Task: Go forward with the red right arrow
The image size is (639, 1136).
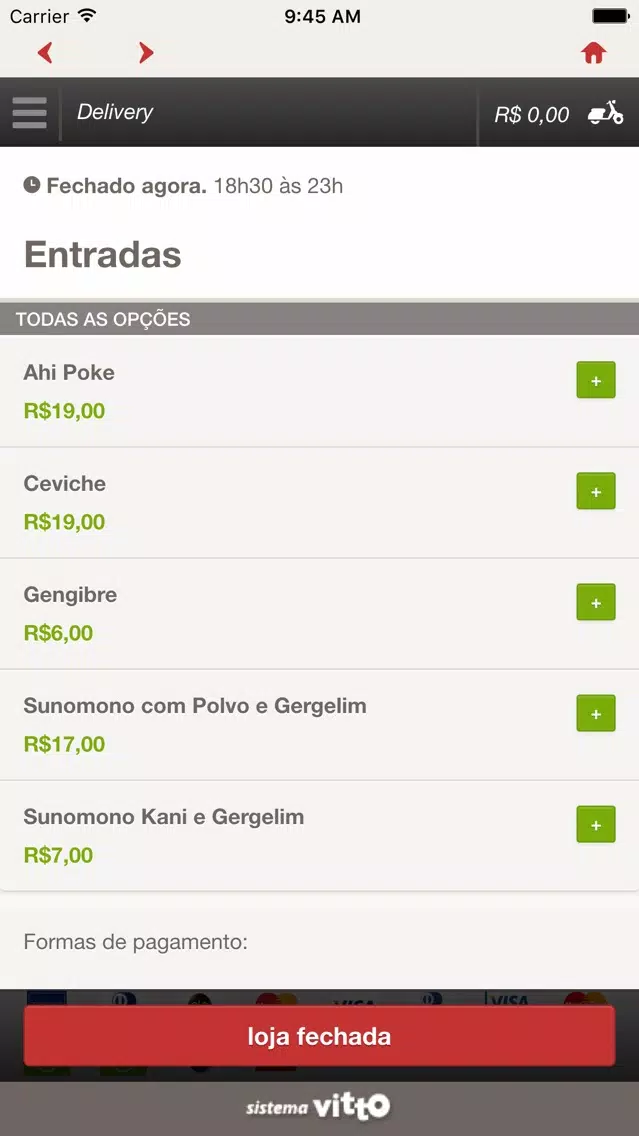Action: [146, 52]
